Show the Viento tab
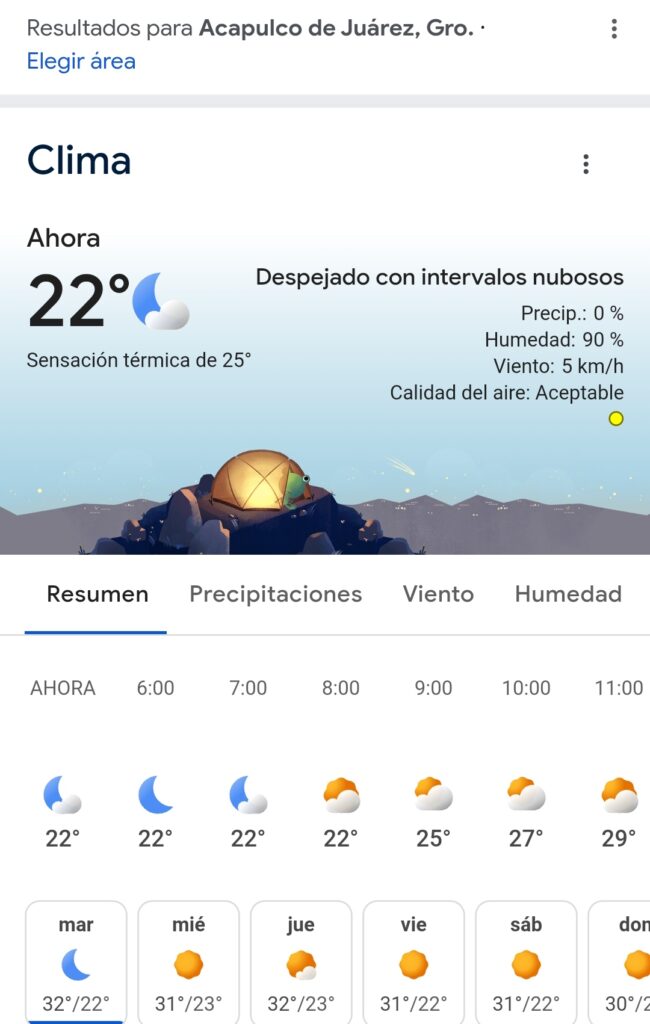The width and height of the screenshot is (650, 1024). click(x=438, y=594)
